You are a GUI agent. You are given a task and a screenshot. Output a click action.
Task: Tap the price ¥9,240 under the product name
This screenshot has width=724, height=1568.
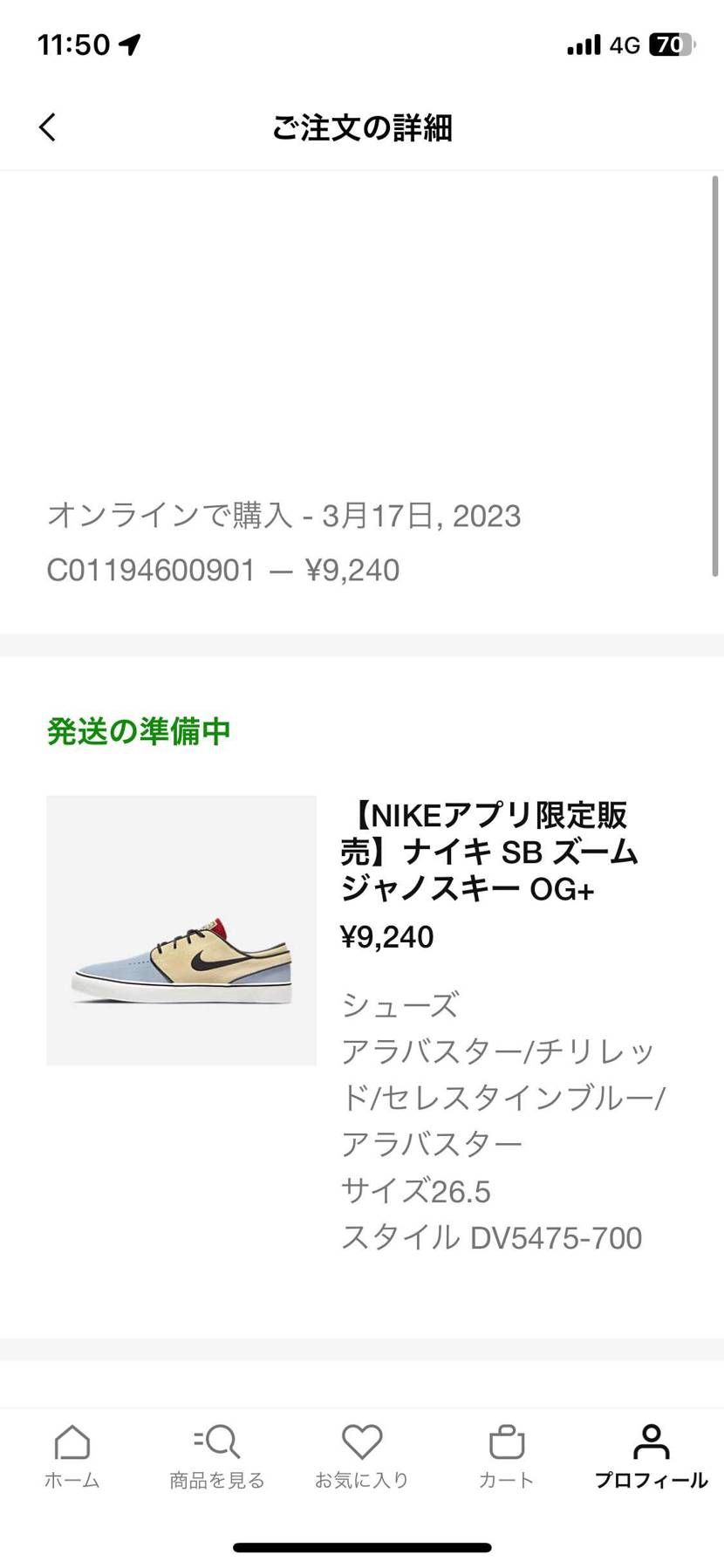(386, 935)
